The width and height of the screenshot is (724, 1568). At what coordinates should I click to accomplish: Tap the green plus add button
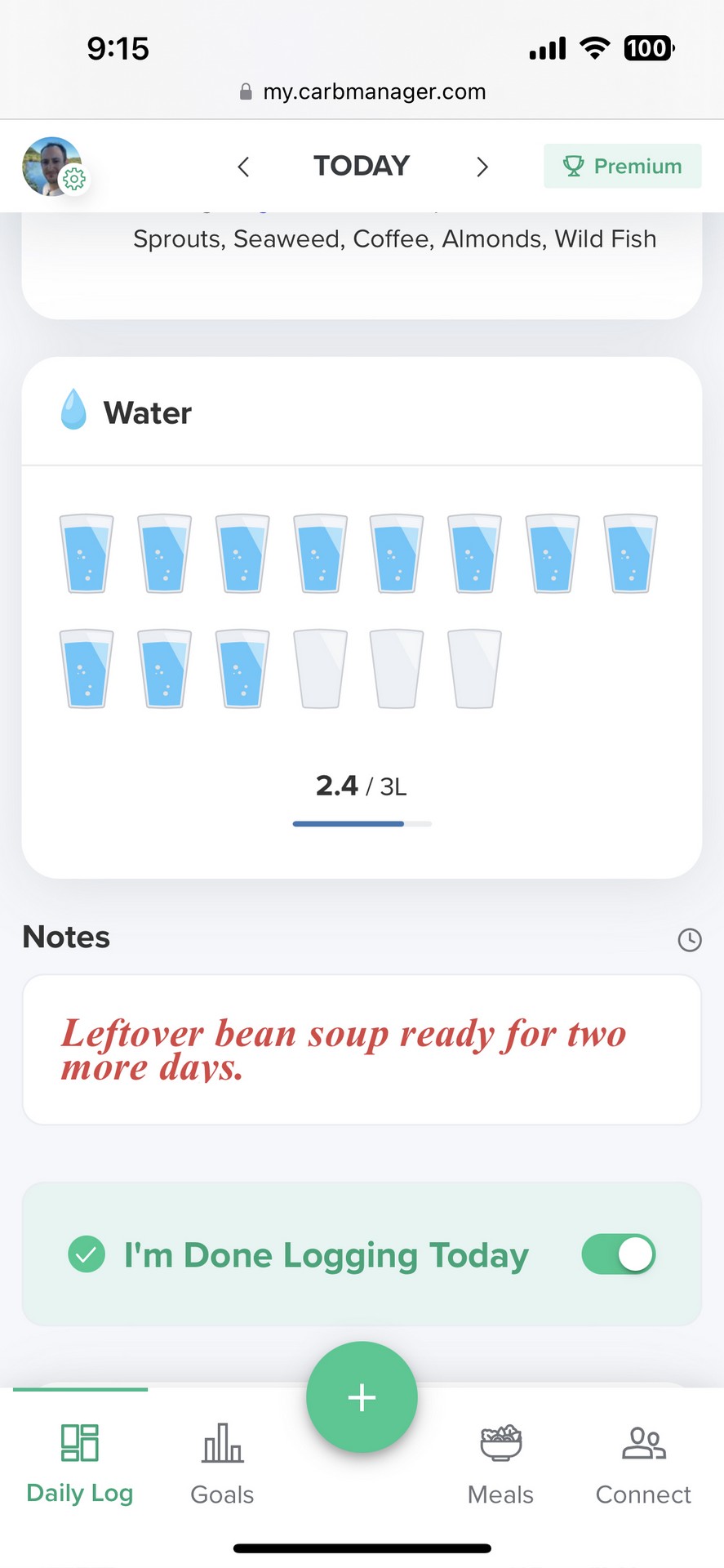pos(362,1397)
